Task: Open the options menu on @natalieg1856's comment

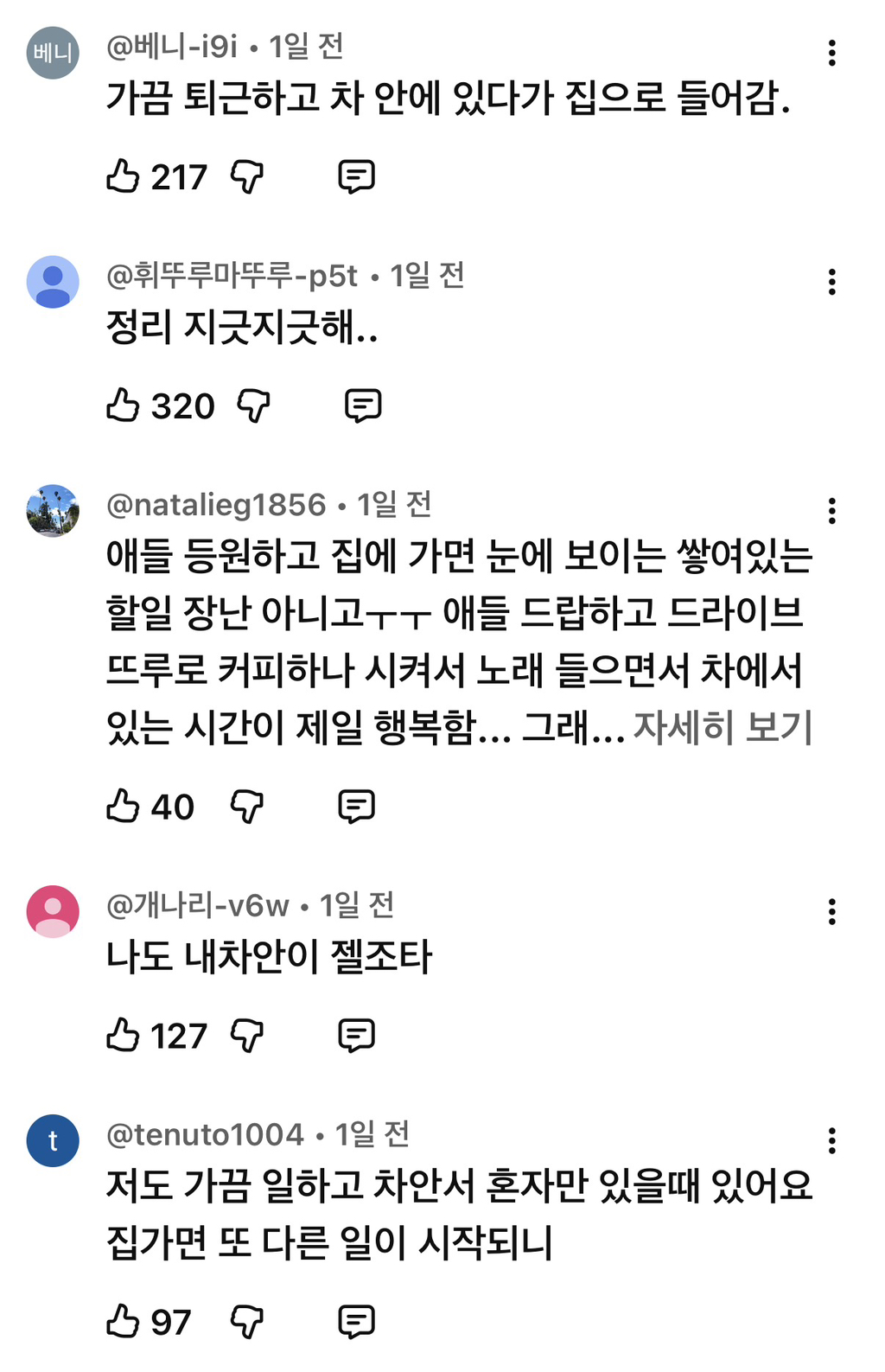Action: click(832, 512)
